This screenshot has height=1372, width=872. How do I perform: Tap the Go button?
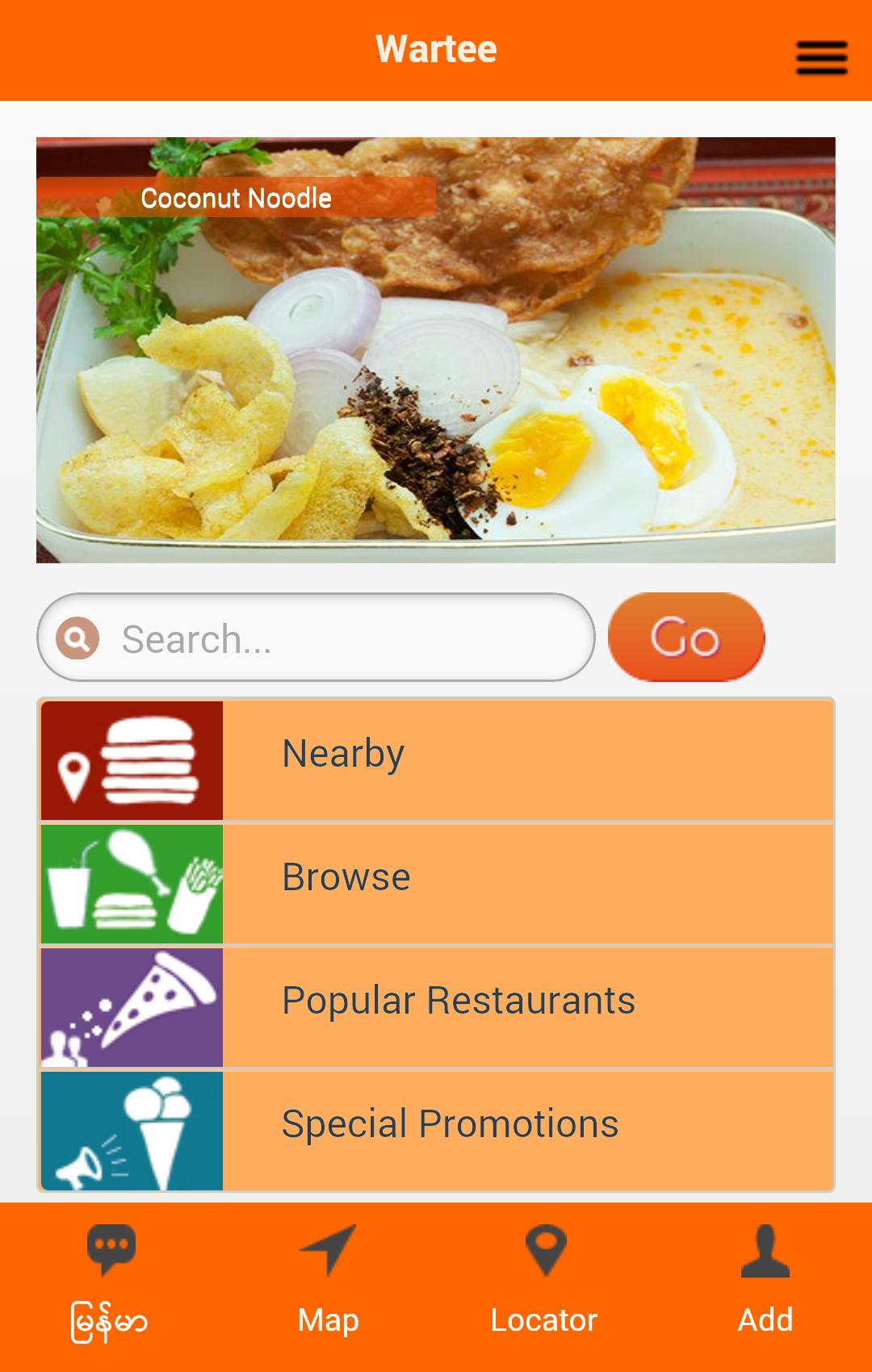pos(685,638)
